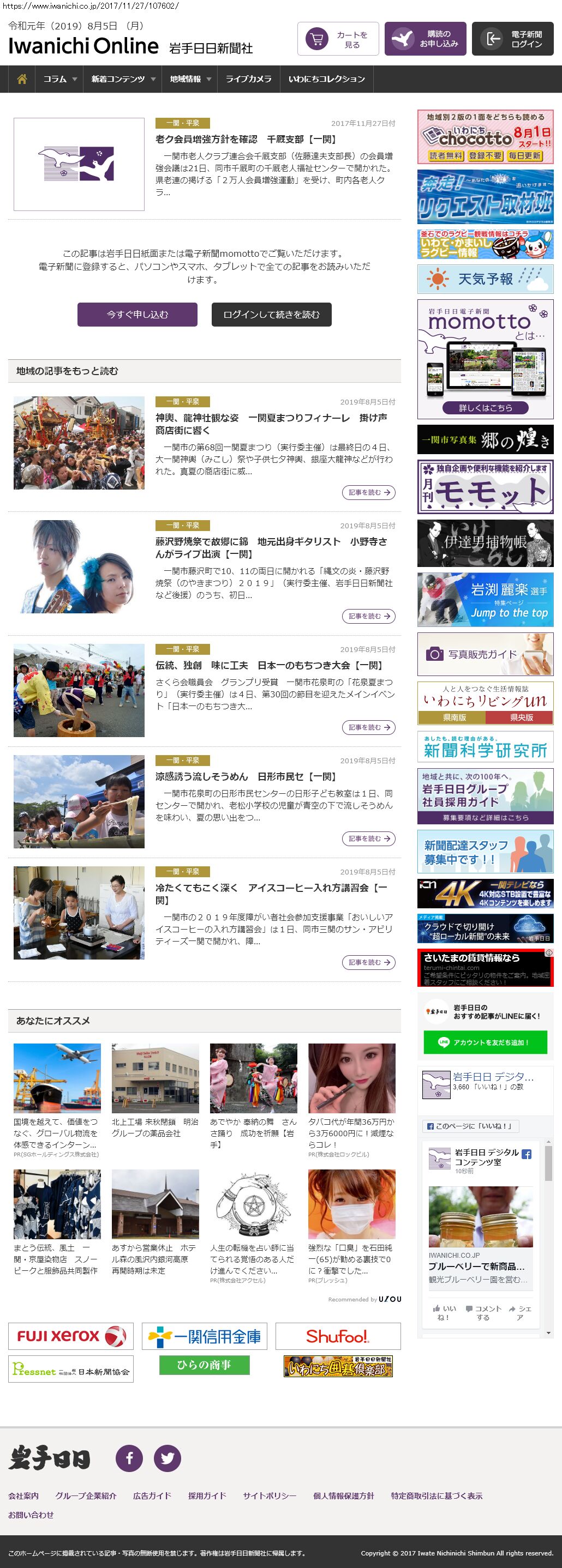Expand the コラム menu
The image size is (562, 1568).
click(x=59, y=79)
